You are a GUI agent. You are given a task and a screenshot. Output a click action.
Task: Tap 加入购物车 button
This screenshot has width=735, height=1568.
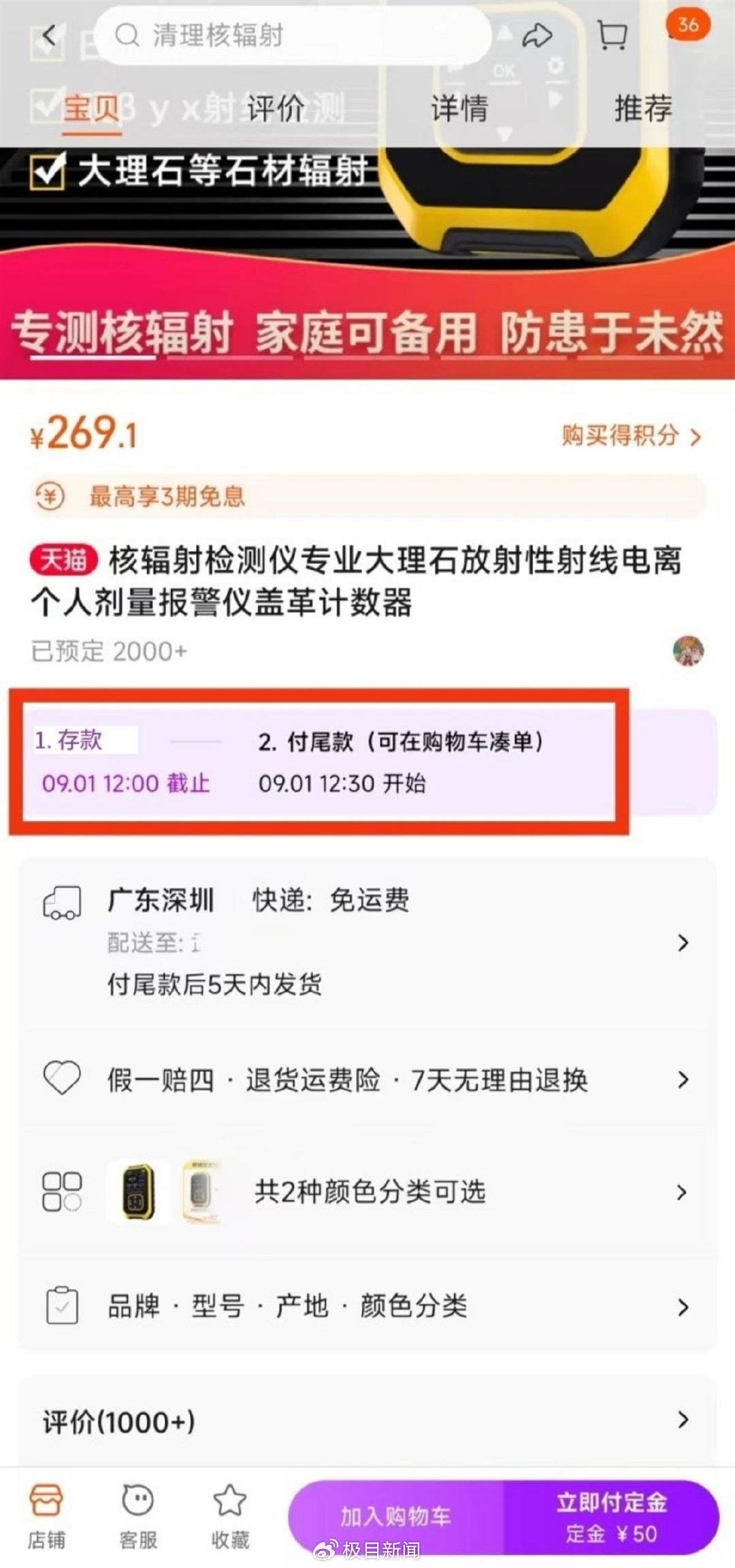point(396,1517)
